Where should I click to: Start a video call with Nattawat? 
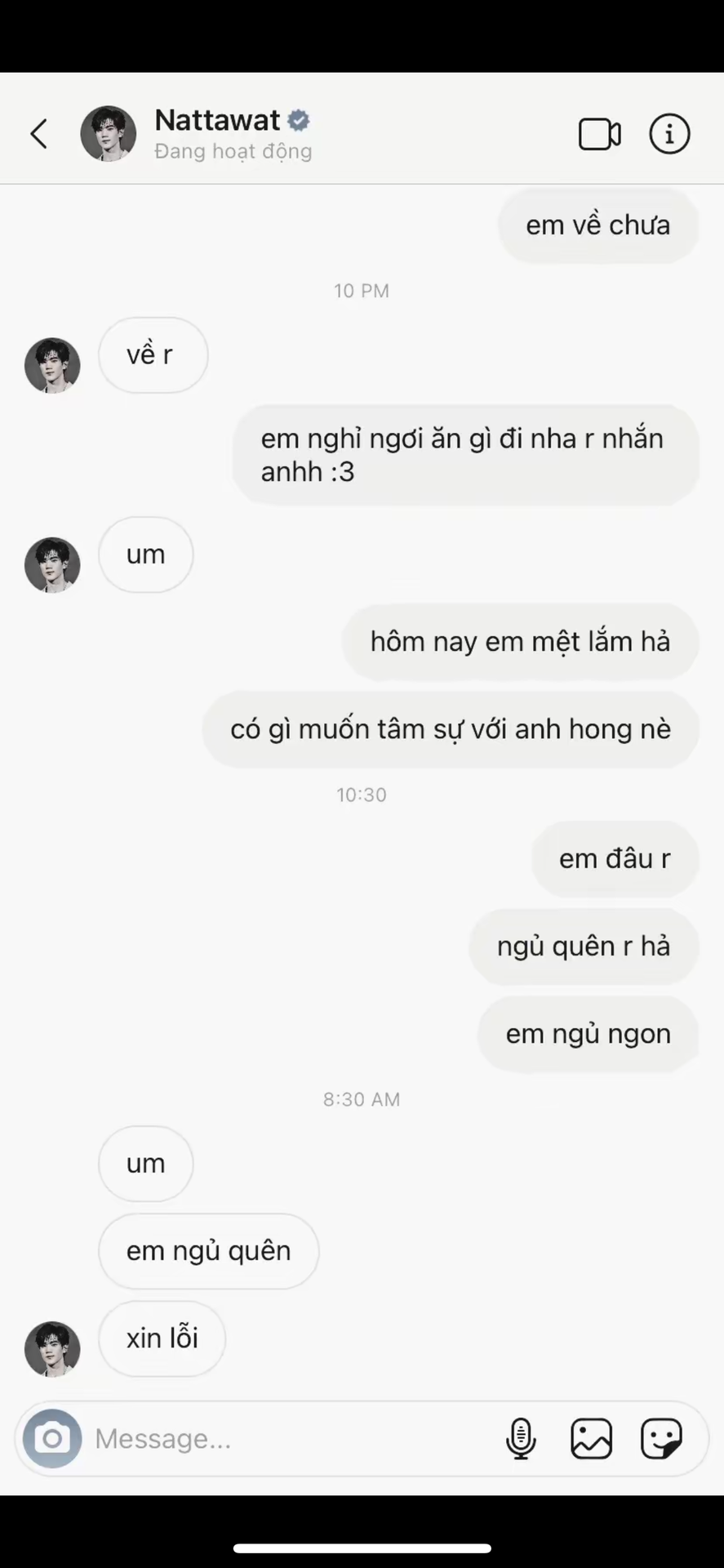(x=599, y=135)
